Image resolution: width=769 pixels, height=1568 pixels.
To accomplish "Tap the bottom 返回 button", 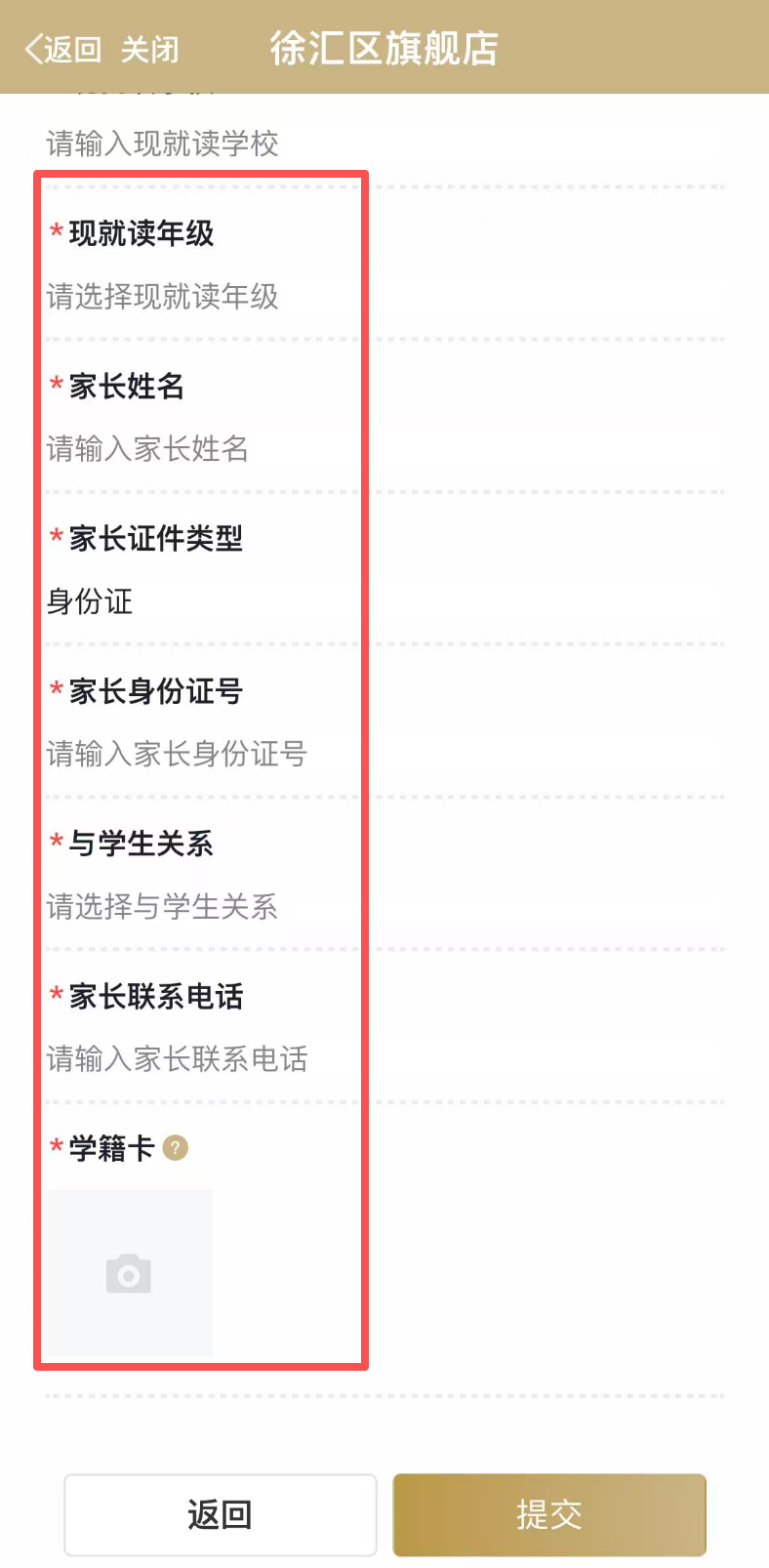I will (x=221, y=1514).
